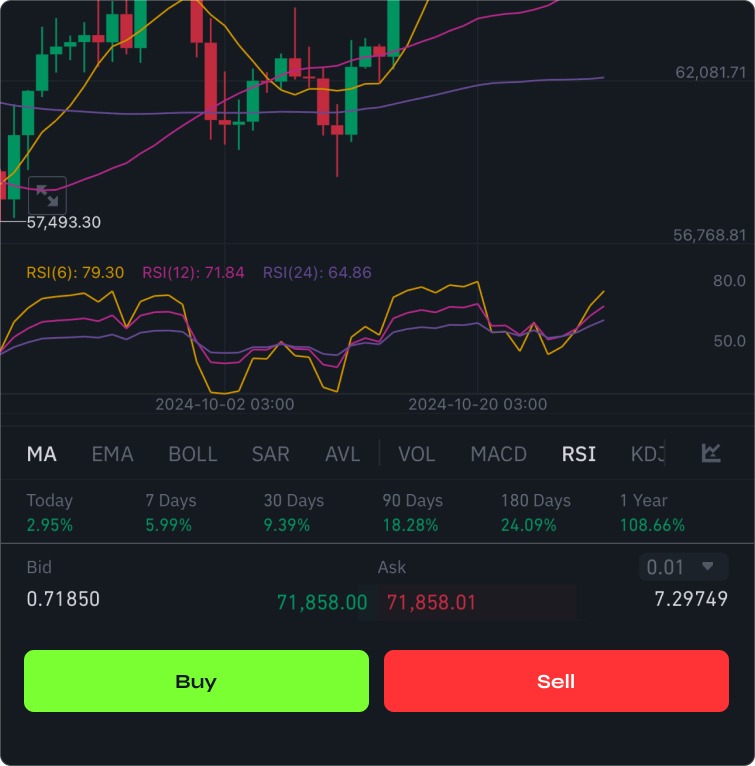The image size is (755, 766).
Task: Open chart indicator settings icon
Action: [x=711, y=453]
